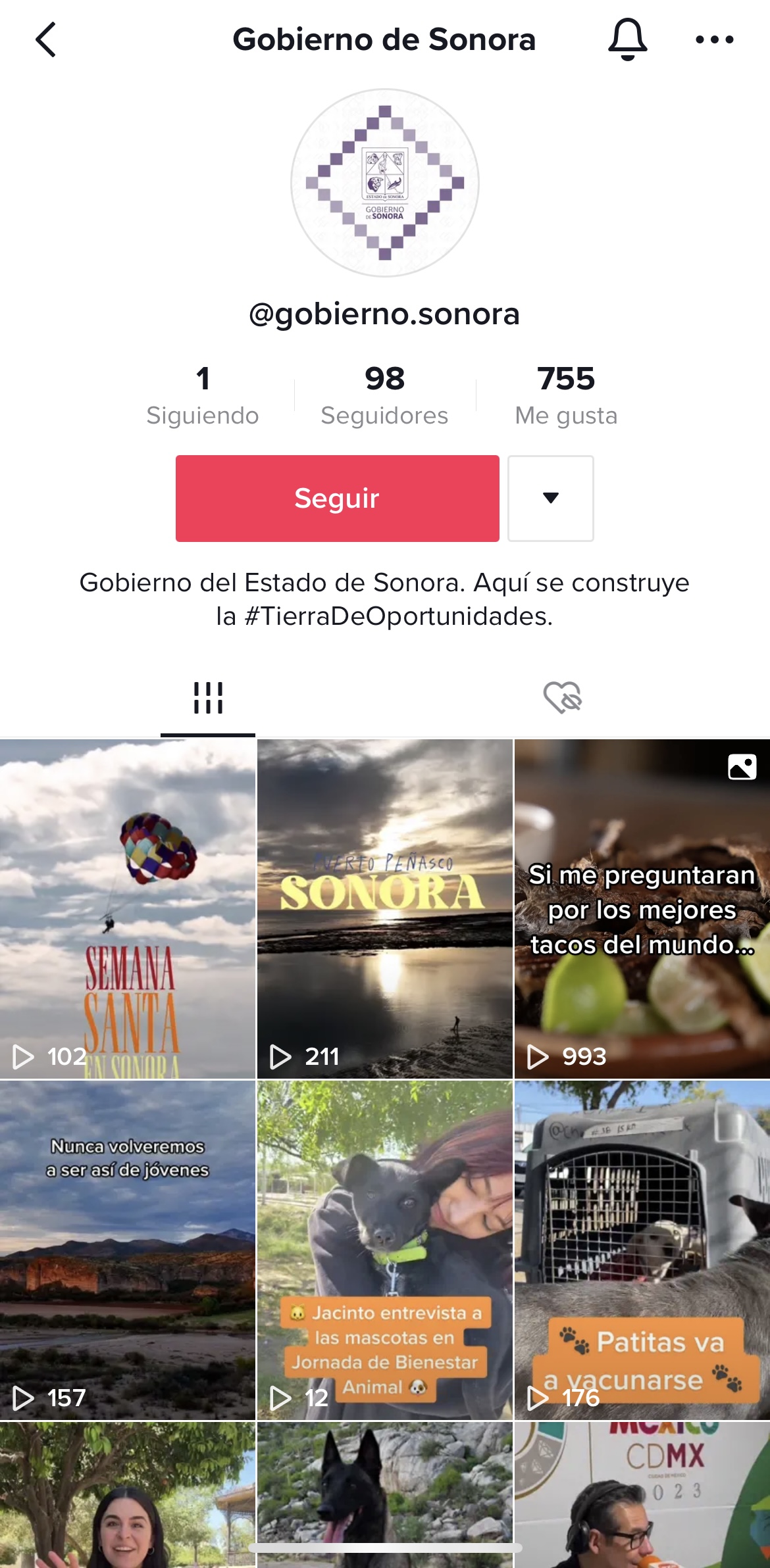The width and height of the screenshot is (770, 1568).
Task: View the Siguiendo list
Action: coord(203,395)
